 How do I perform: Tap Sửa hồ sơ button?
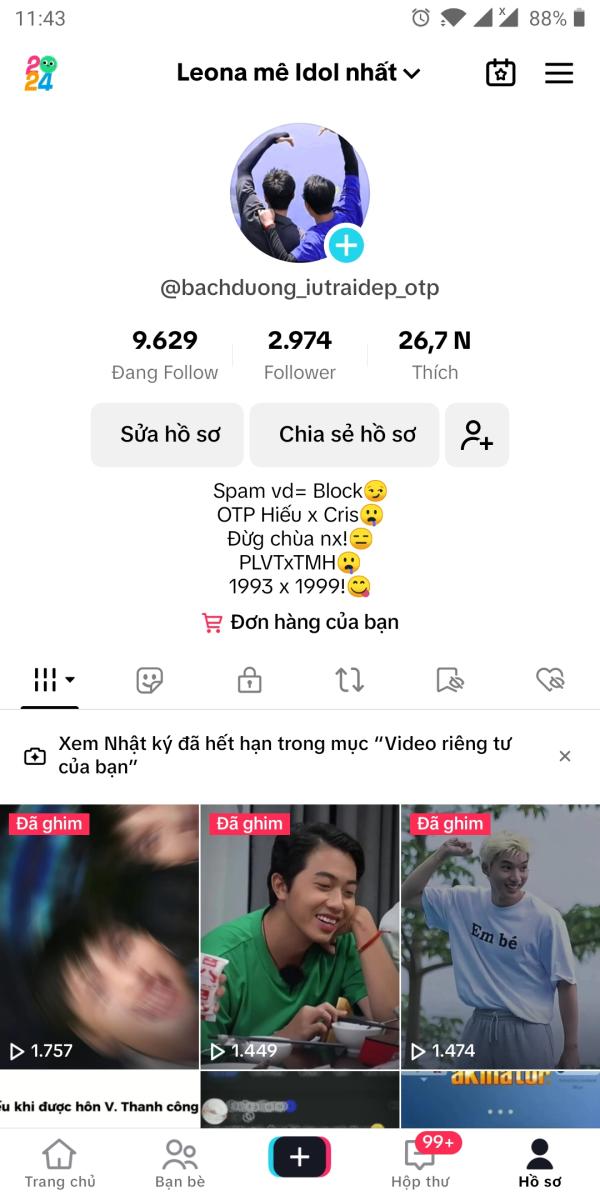click(x=168, y=435)
